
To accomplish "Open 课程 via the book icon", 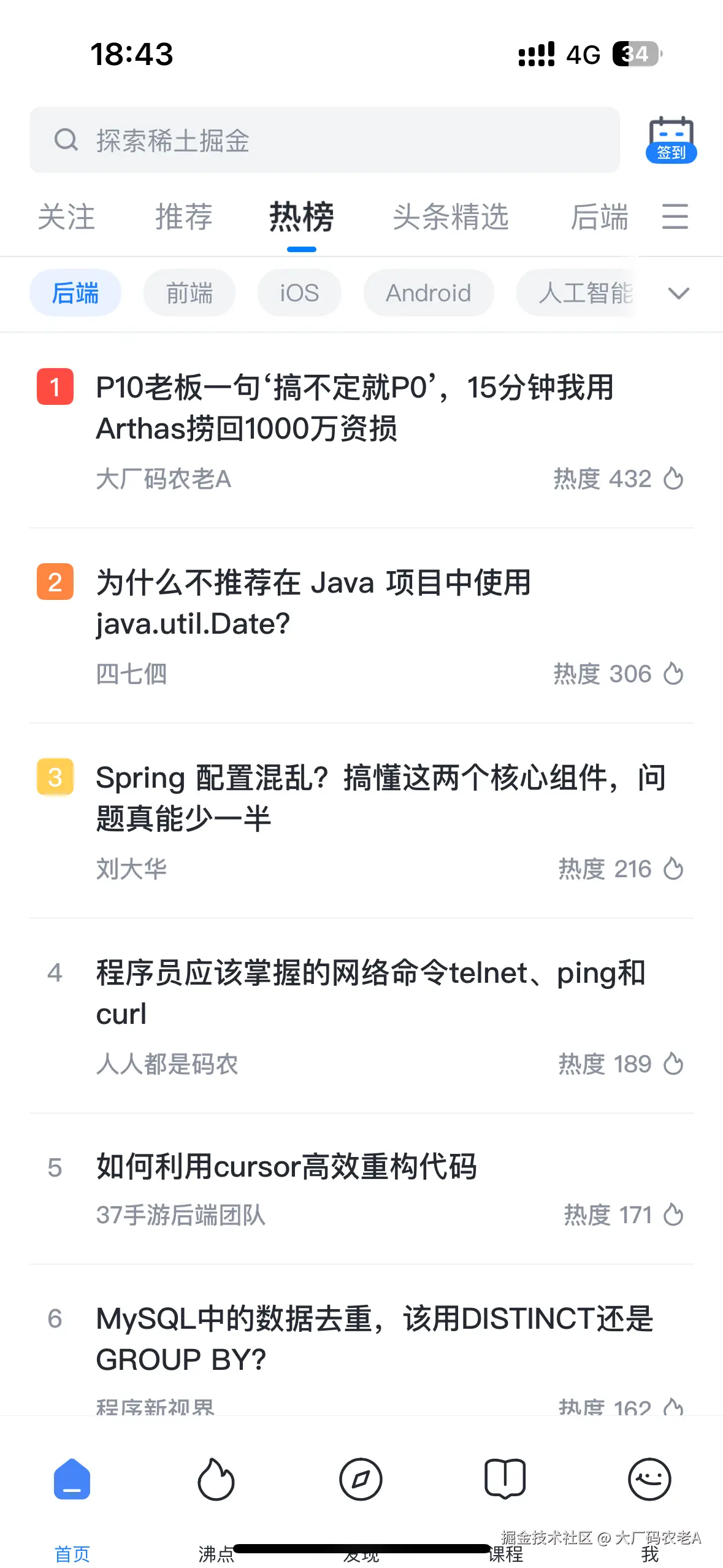I will pyautogui.click(x=505, y=1479).
